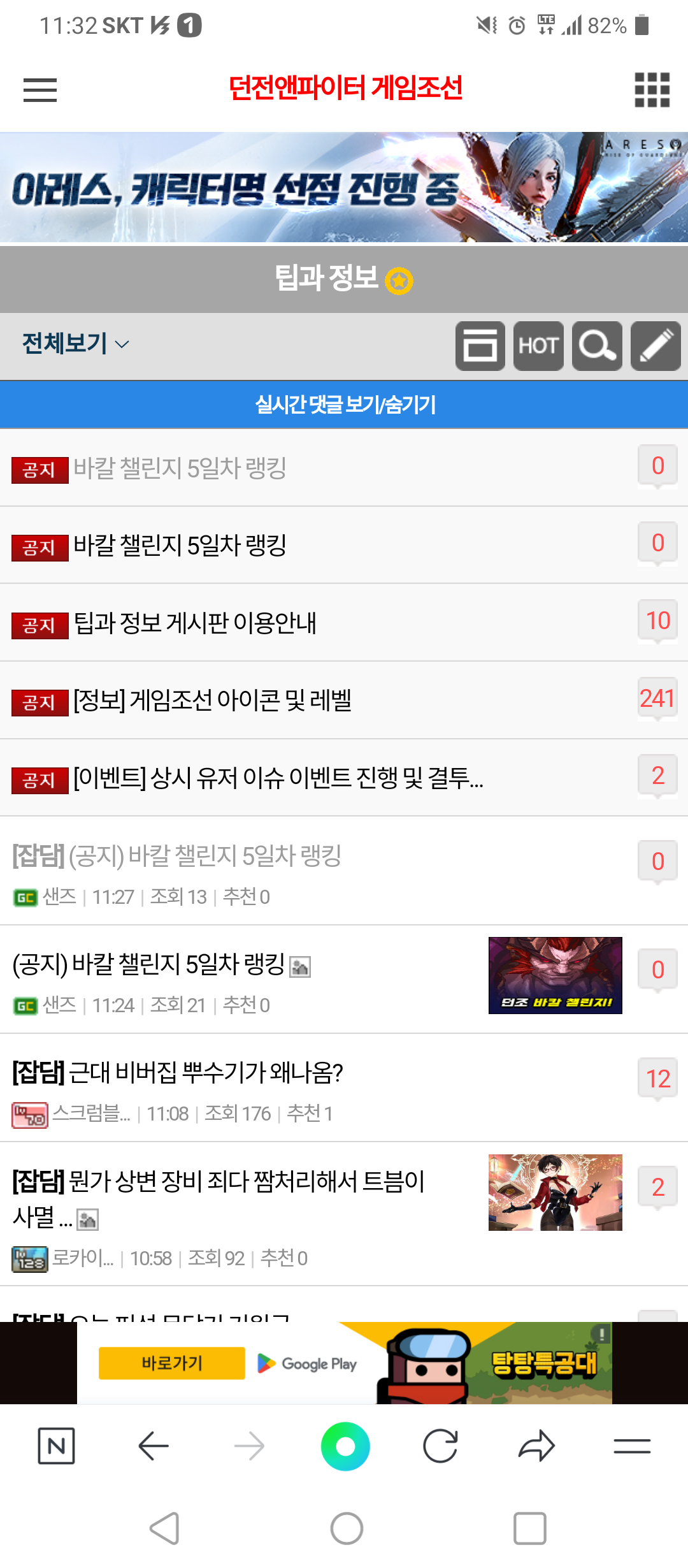Open the 바칼 챌린지 post thumbnail image
This screenshot has width=688, height=1568.
click(x=555, y=975)
